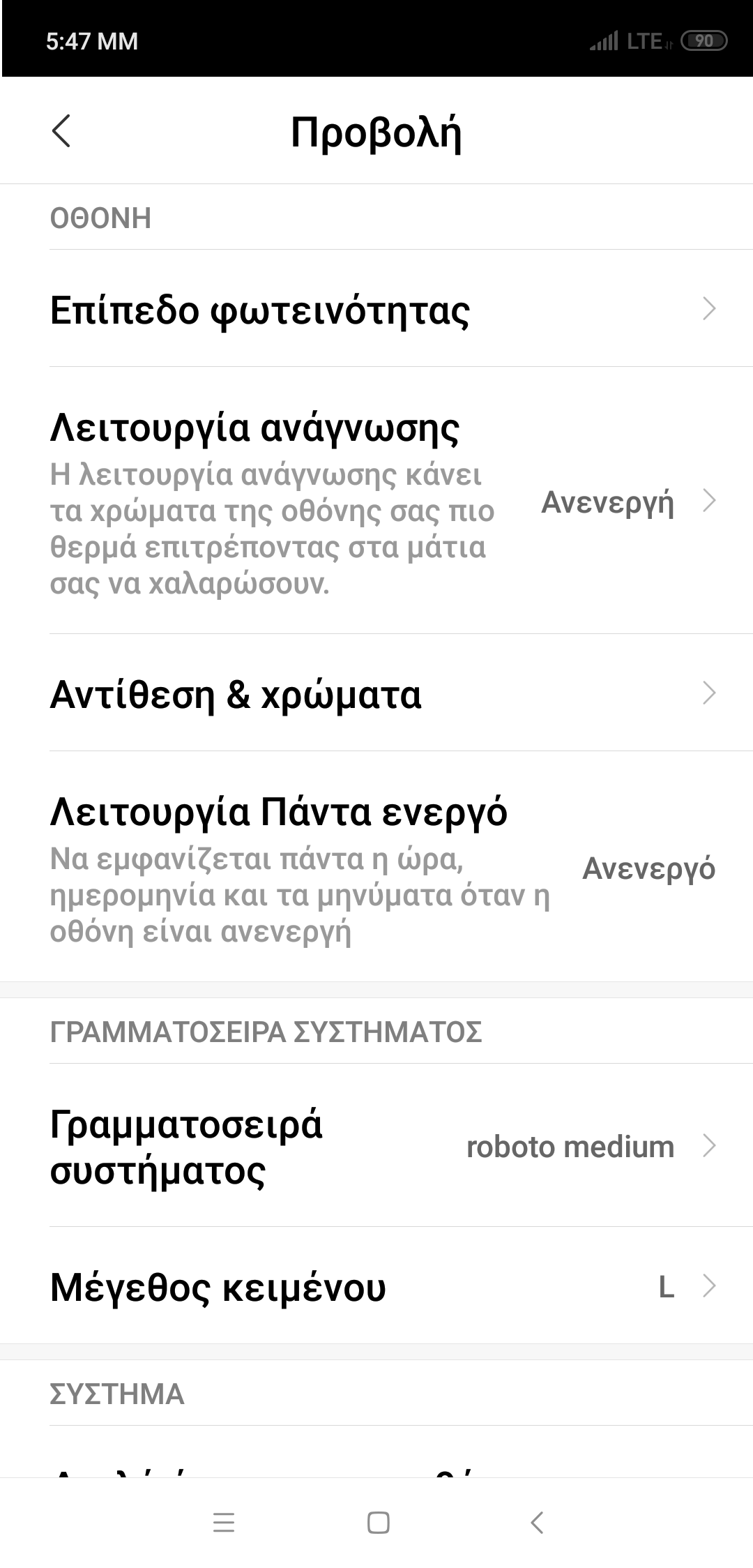Tap the system home button
Screen dimensions: 753x1568
pyautogui.click(x=378, y=1523)
